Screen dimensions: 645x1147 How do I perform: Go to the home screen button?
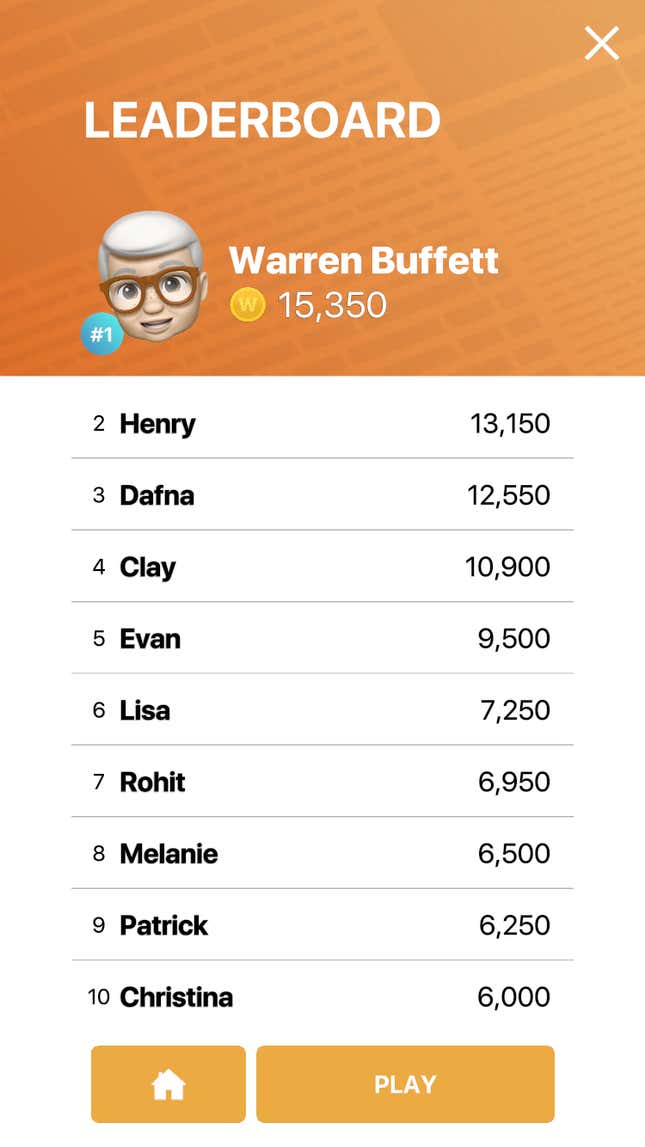[x=168, y=1084]
